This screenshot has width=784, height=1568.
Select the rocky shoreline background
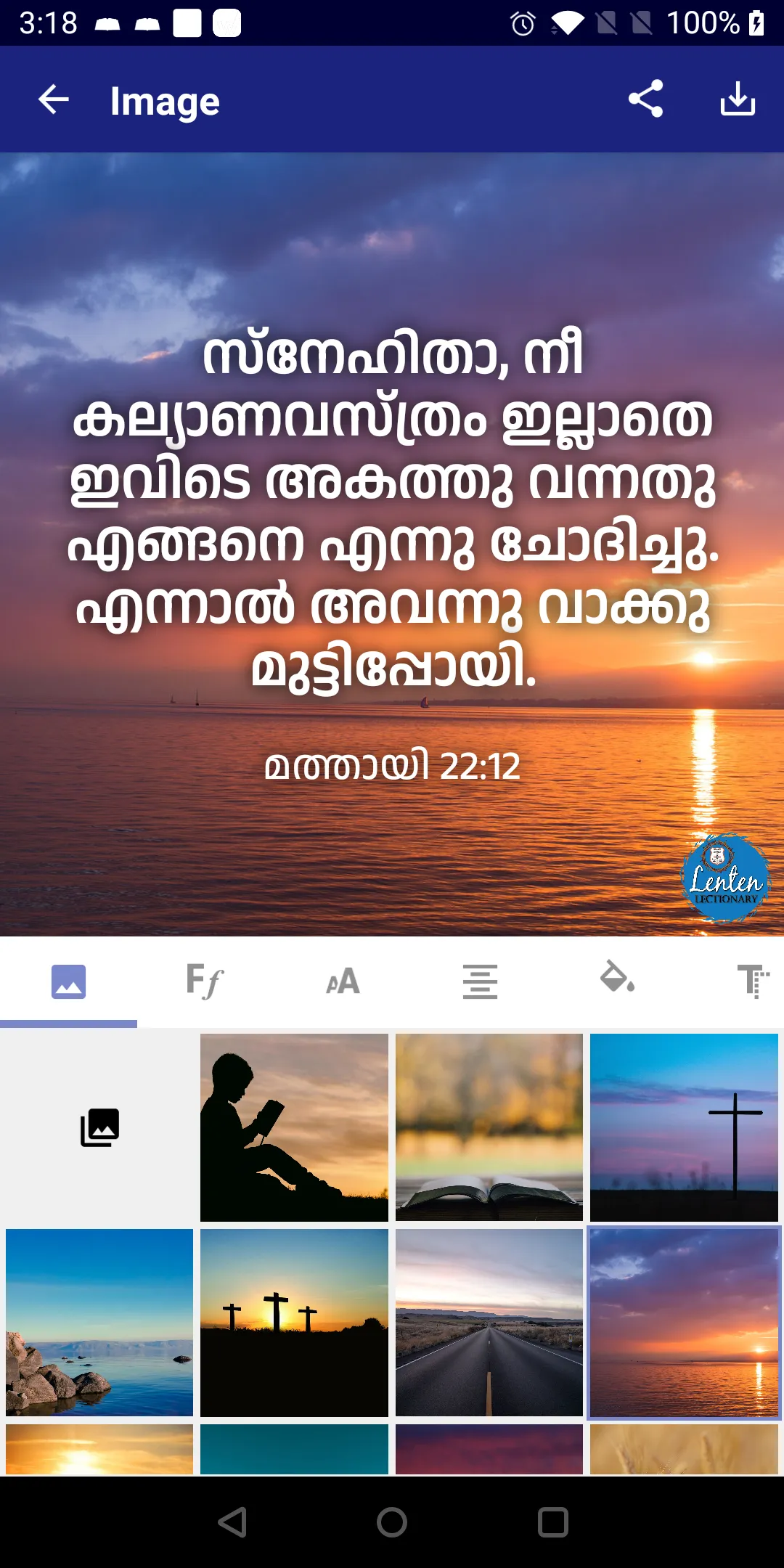[100, 1323]
